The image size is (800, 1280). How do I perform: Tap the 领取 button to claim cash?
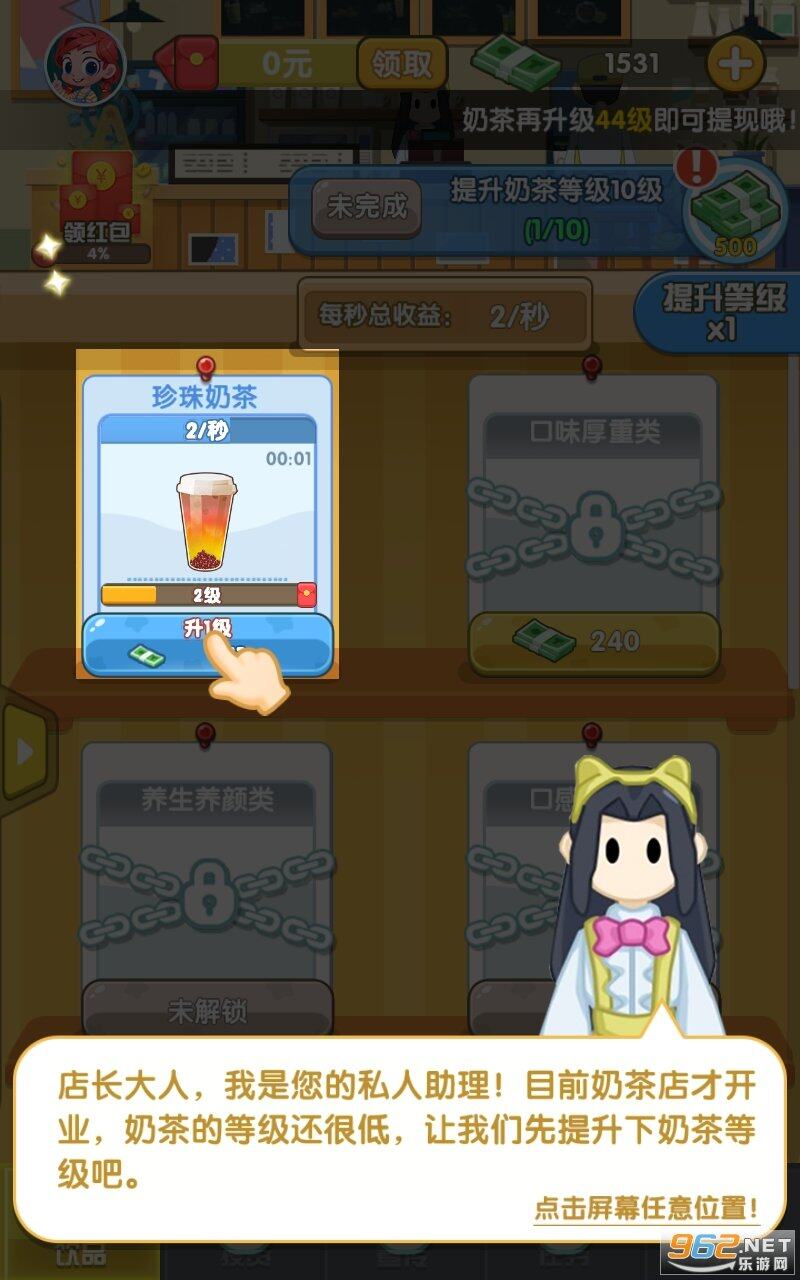[x=401, y=64]
